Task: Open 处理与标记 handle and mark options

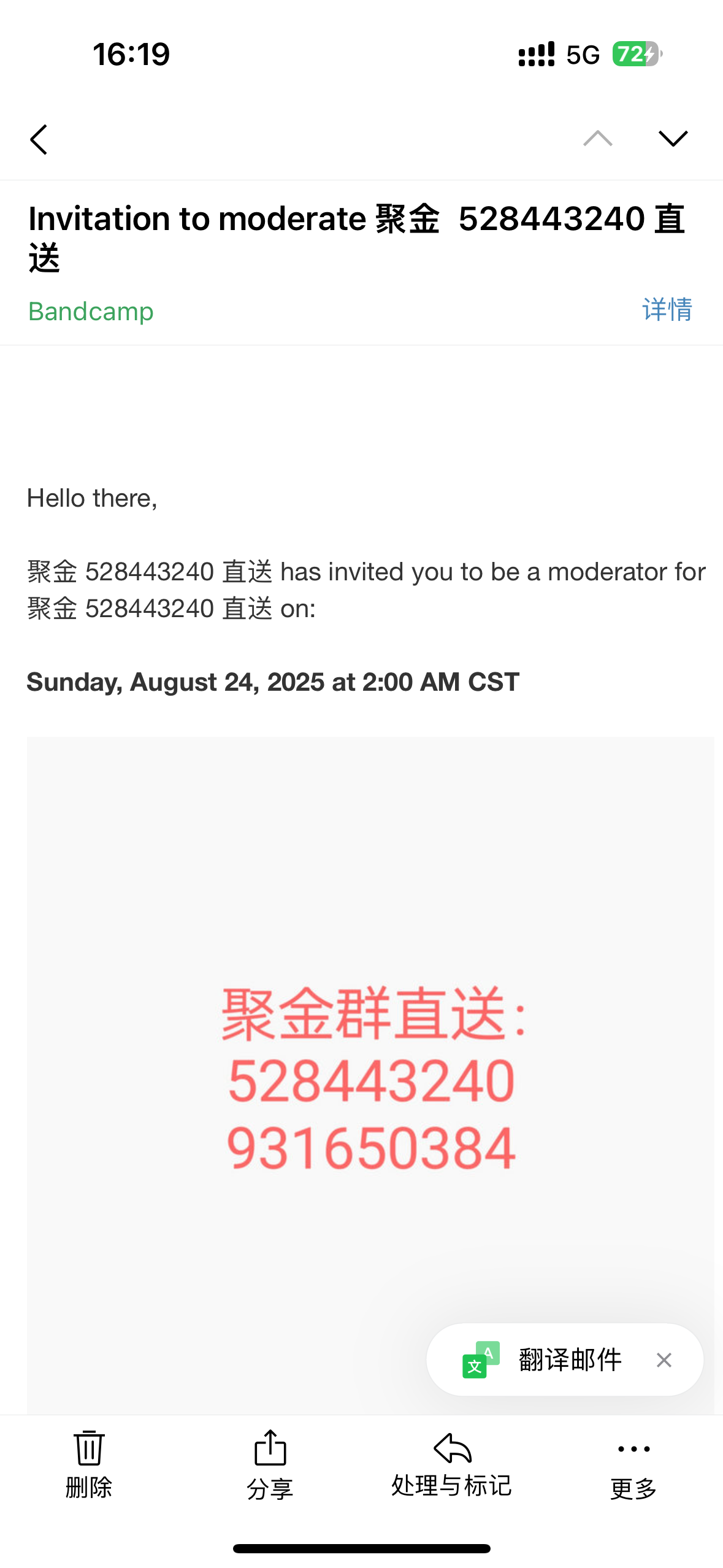Action: click(x=451, y=1464)
